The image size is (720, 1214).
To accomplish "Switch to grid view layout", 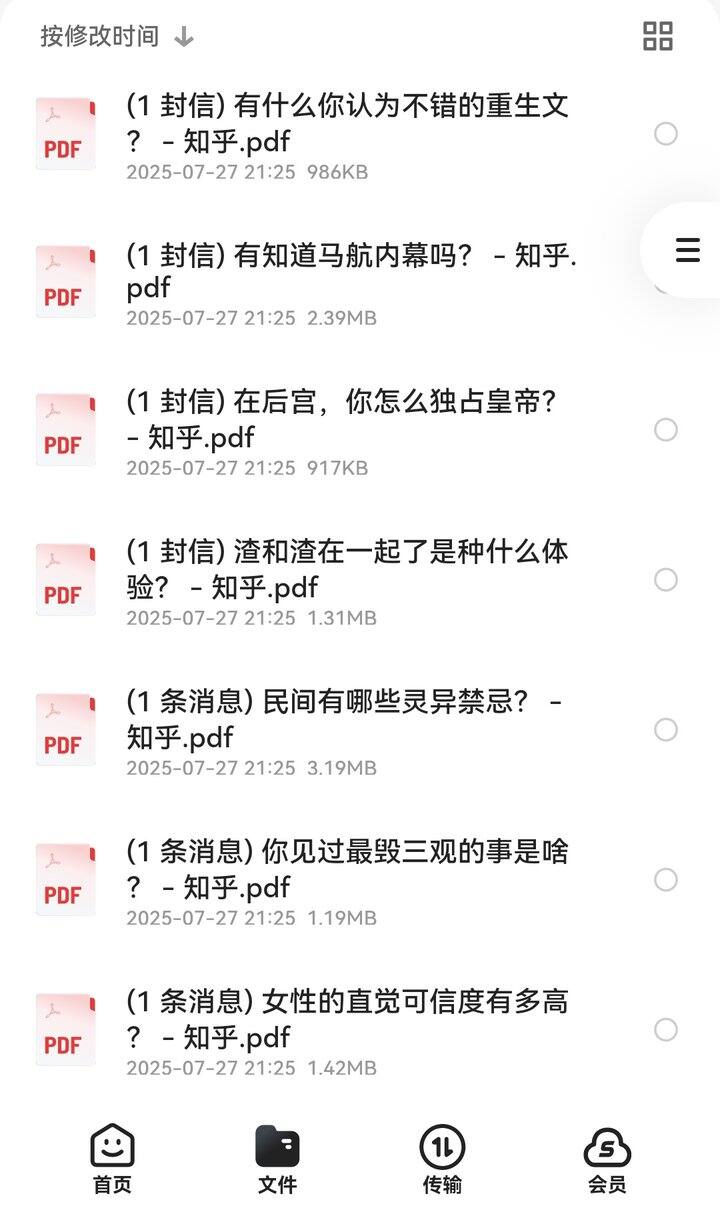I will (657, 36).
